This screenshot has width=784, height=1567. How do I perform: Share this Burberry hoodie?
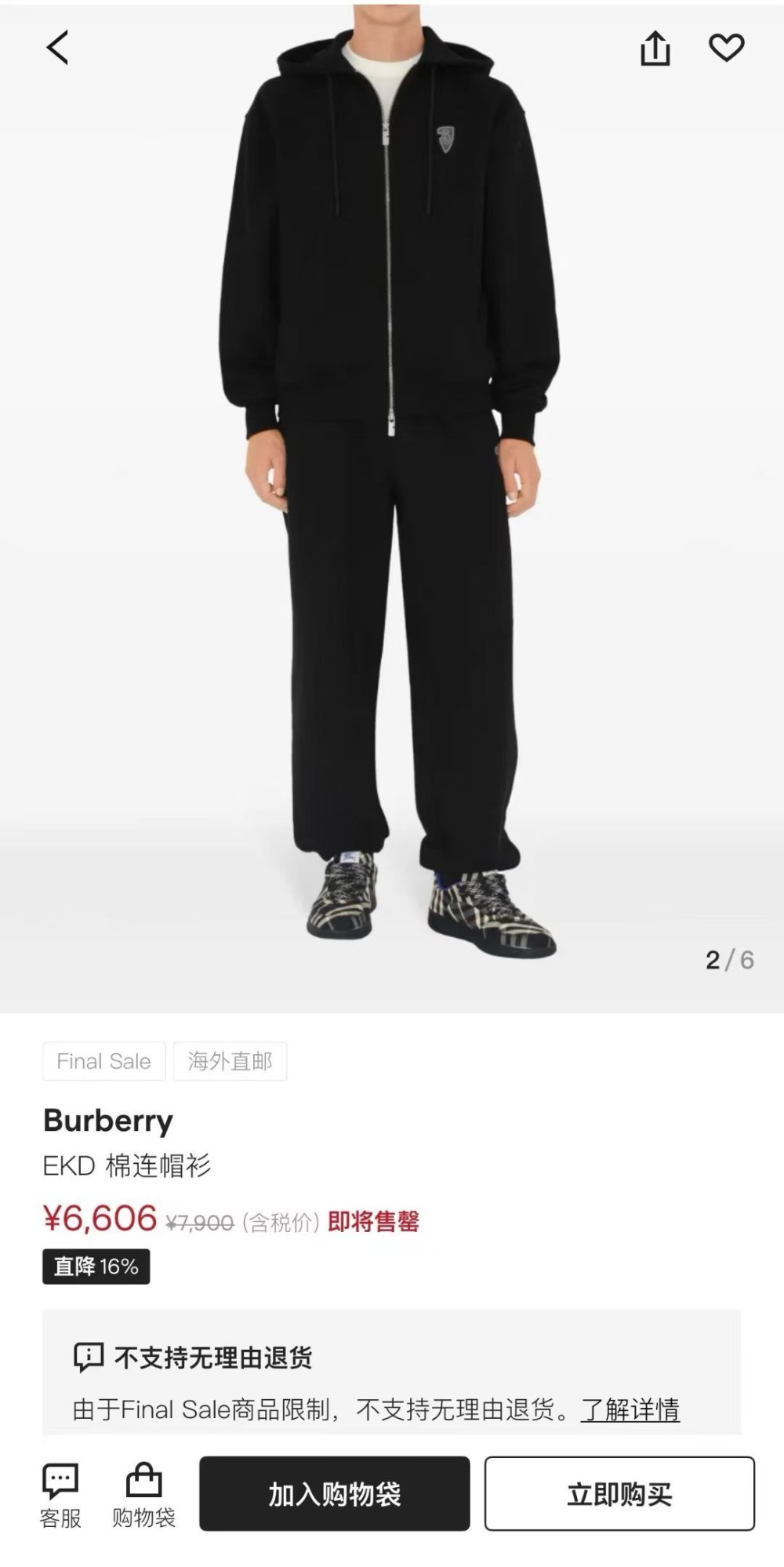[x=655, y=49]
